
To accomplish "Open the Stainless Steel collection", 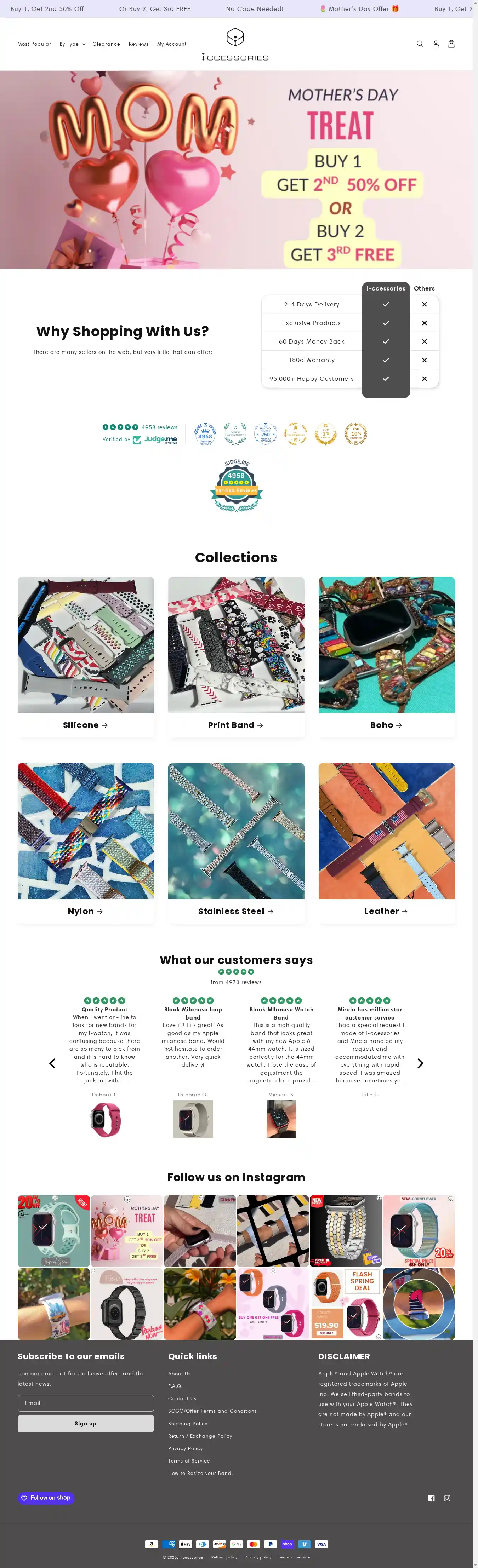I will pos(236,911).
